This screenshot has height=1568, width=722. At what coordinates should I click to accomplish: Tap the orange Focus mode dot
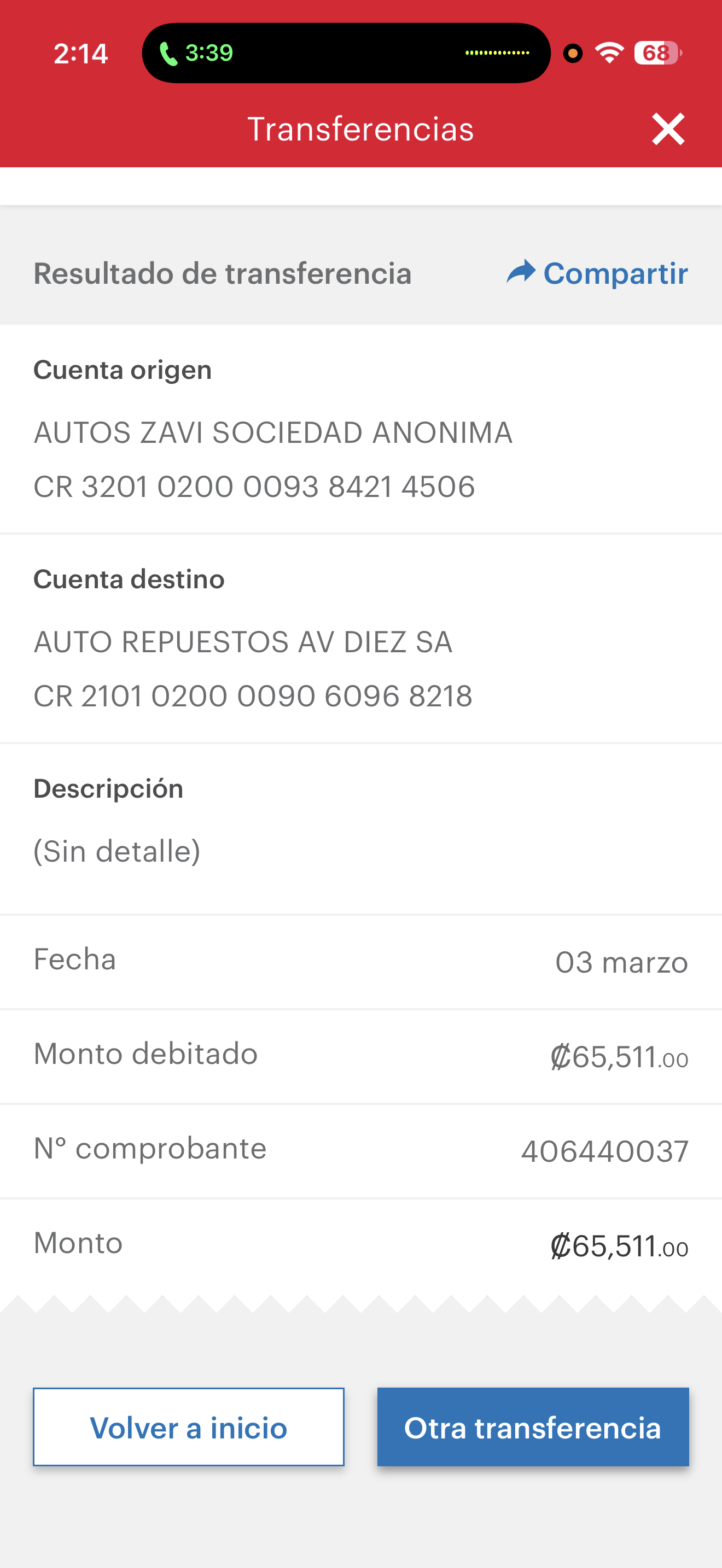(x=573, y=54)
